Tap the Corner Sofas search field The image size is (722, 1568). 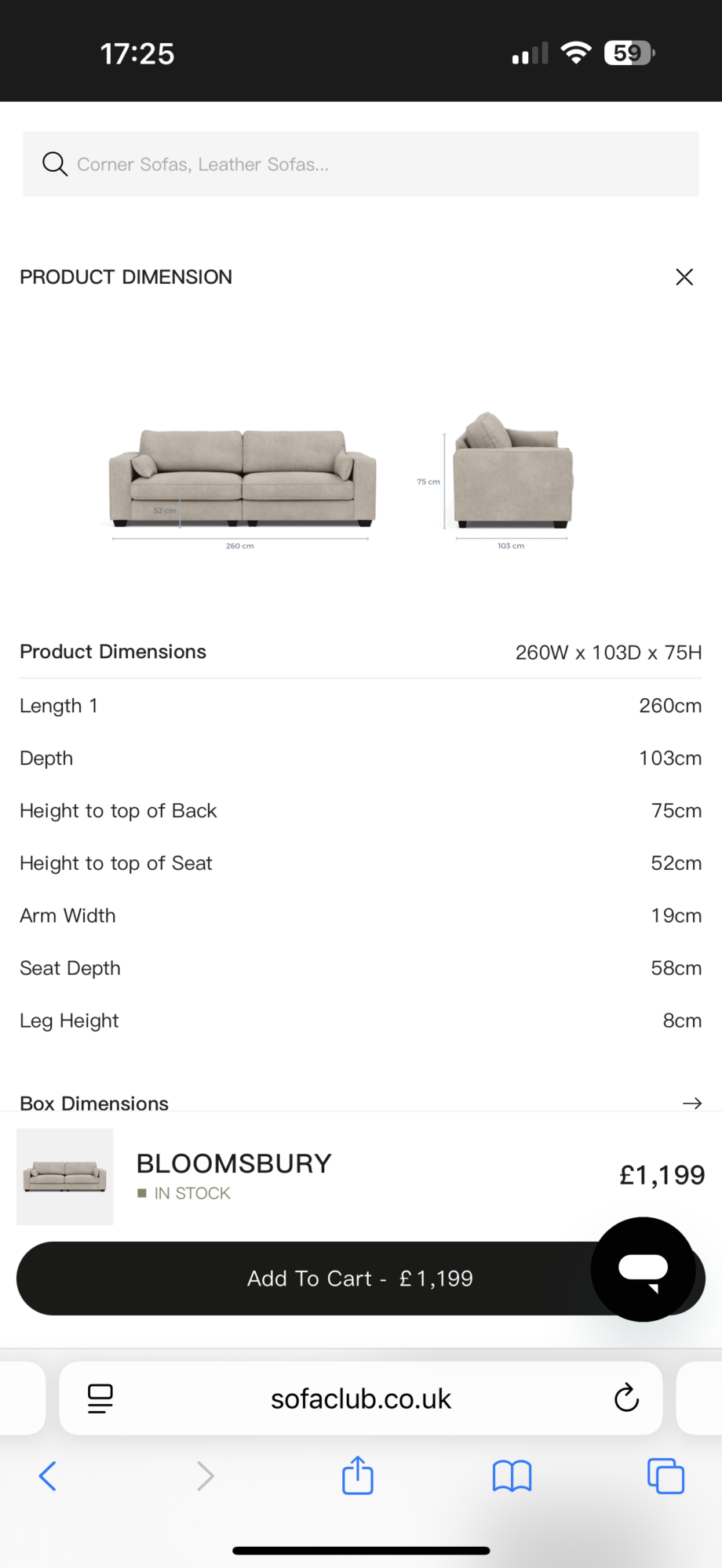(x=361, y=164)
